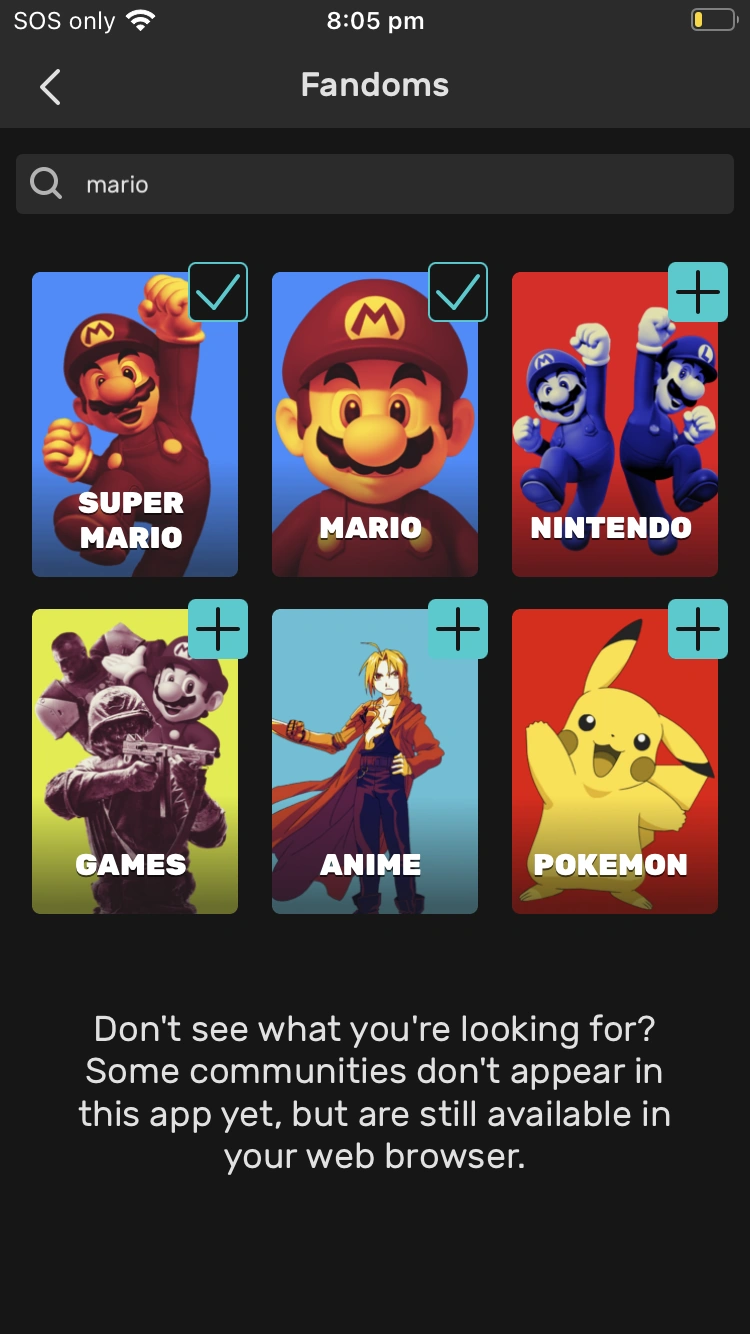750x1334 pixels.
Task: Add the Anime fandom
Action: pyautogui.click(x=458, y=629)
